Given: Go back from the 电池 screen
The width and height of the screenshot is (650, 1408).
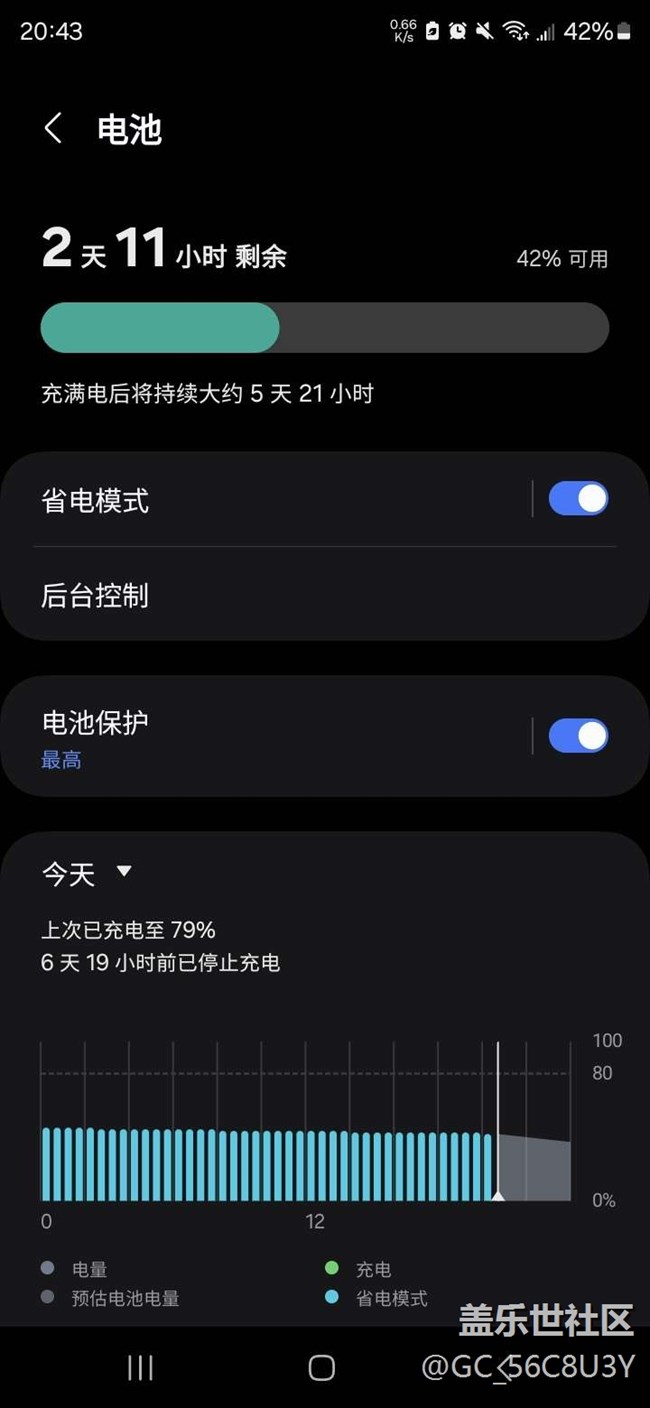Looking at the screenshot, I should coord(54,128).
